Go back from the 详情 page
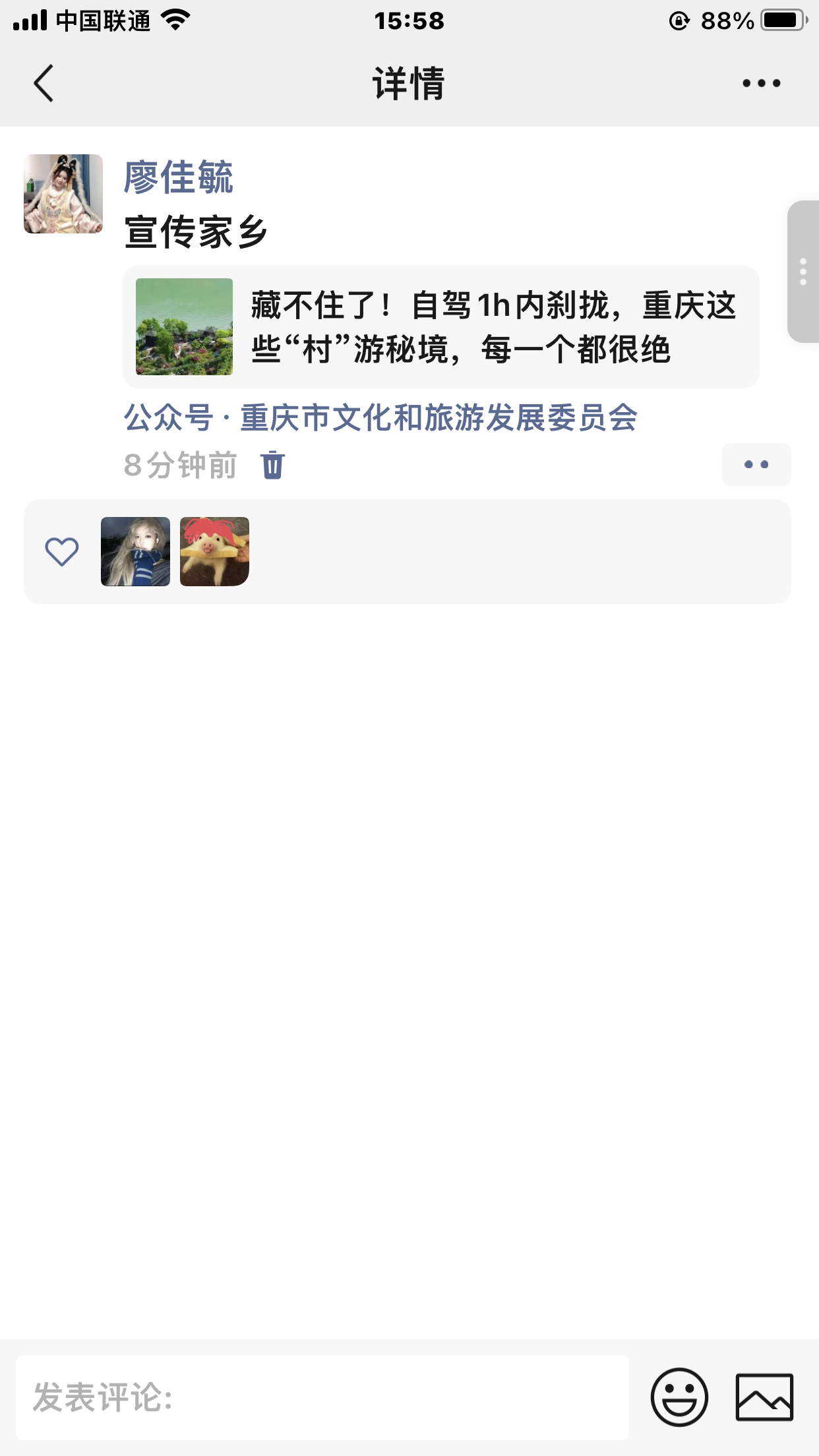 [44, 84]
